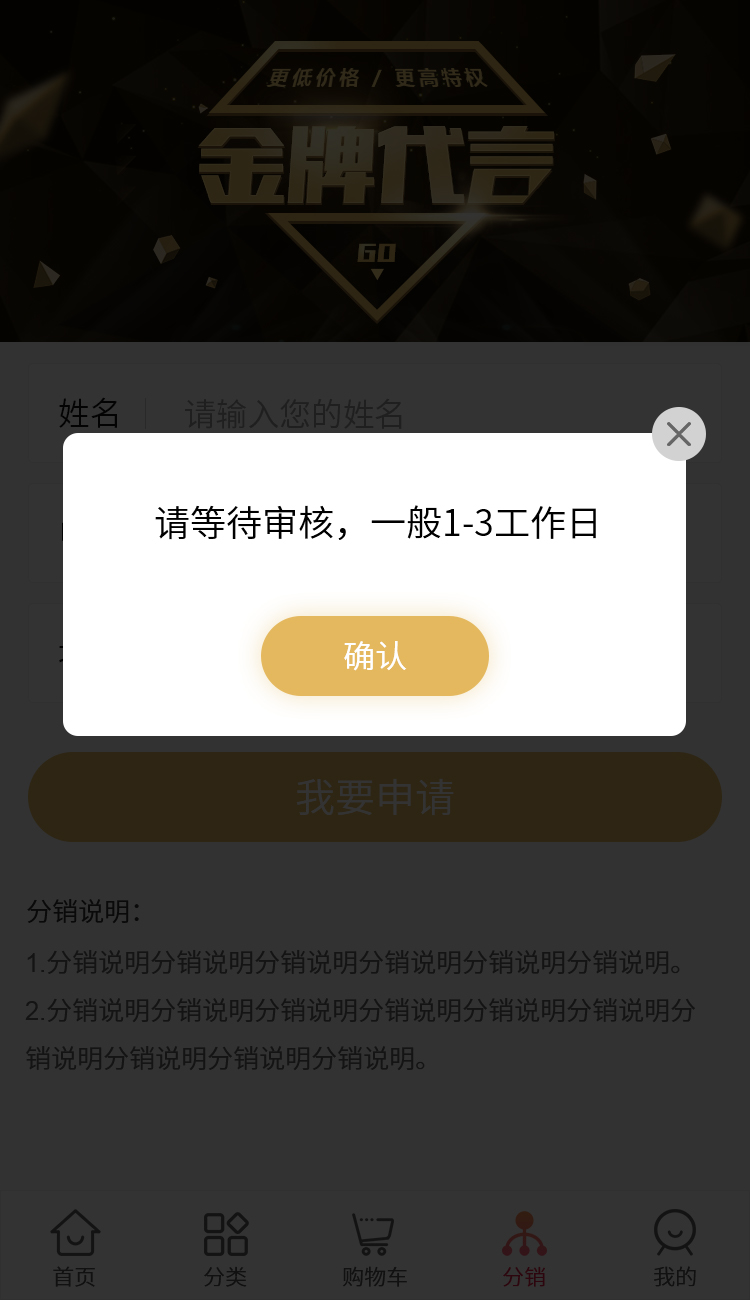Confirm the review waiting dialog
This screenshot has height=1300, width=750.
point(374,656)
